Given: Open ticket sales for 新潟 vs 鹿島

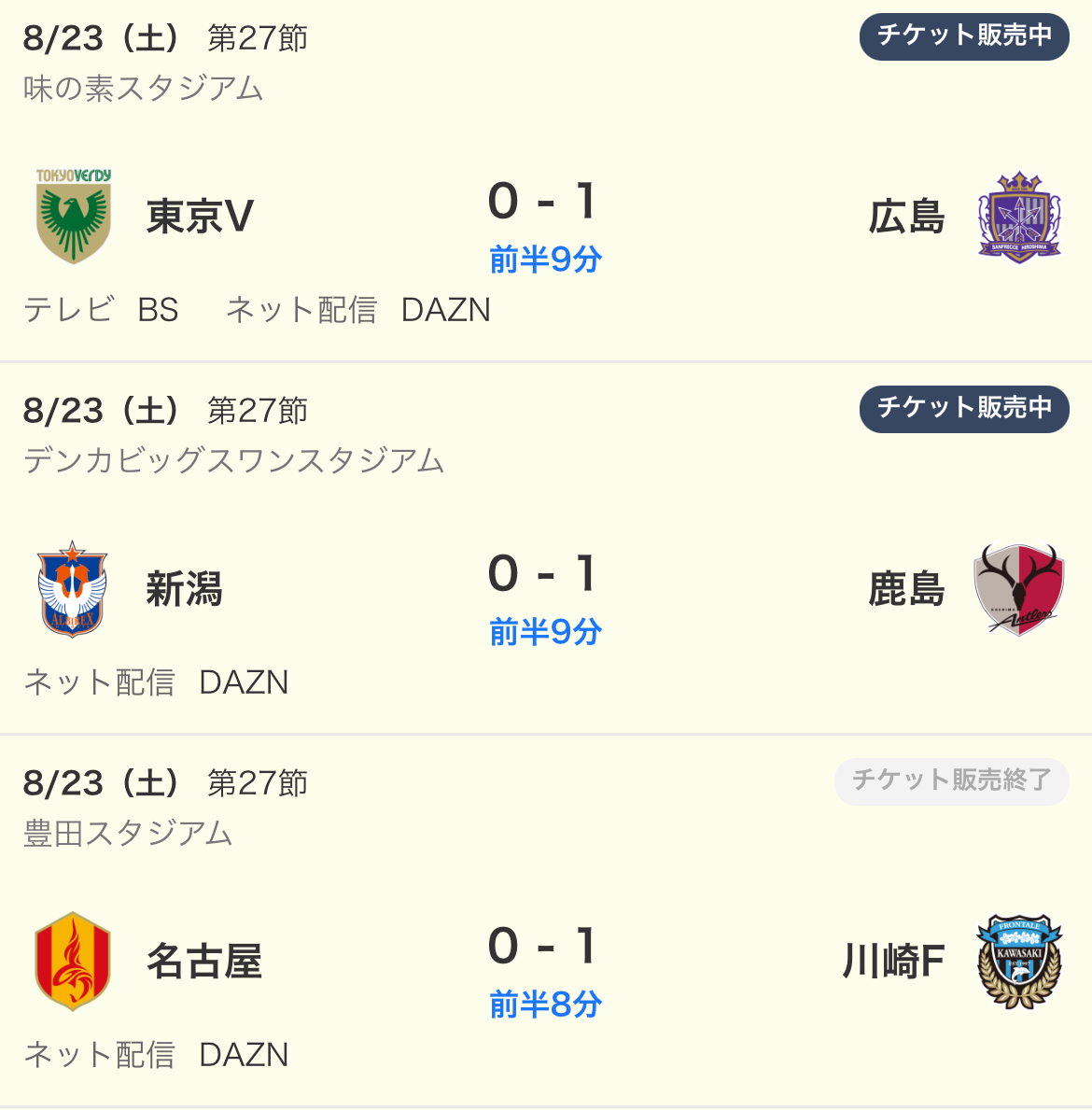Looking at the screenshot, I should pyautogui.click(x=963, y=409).
